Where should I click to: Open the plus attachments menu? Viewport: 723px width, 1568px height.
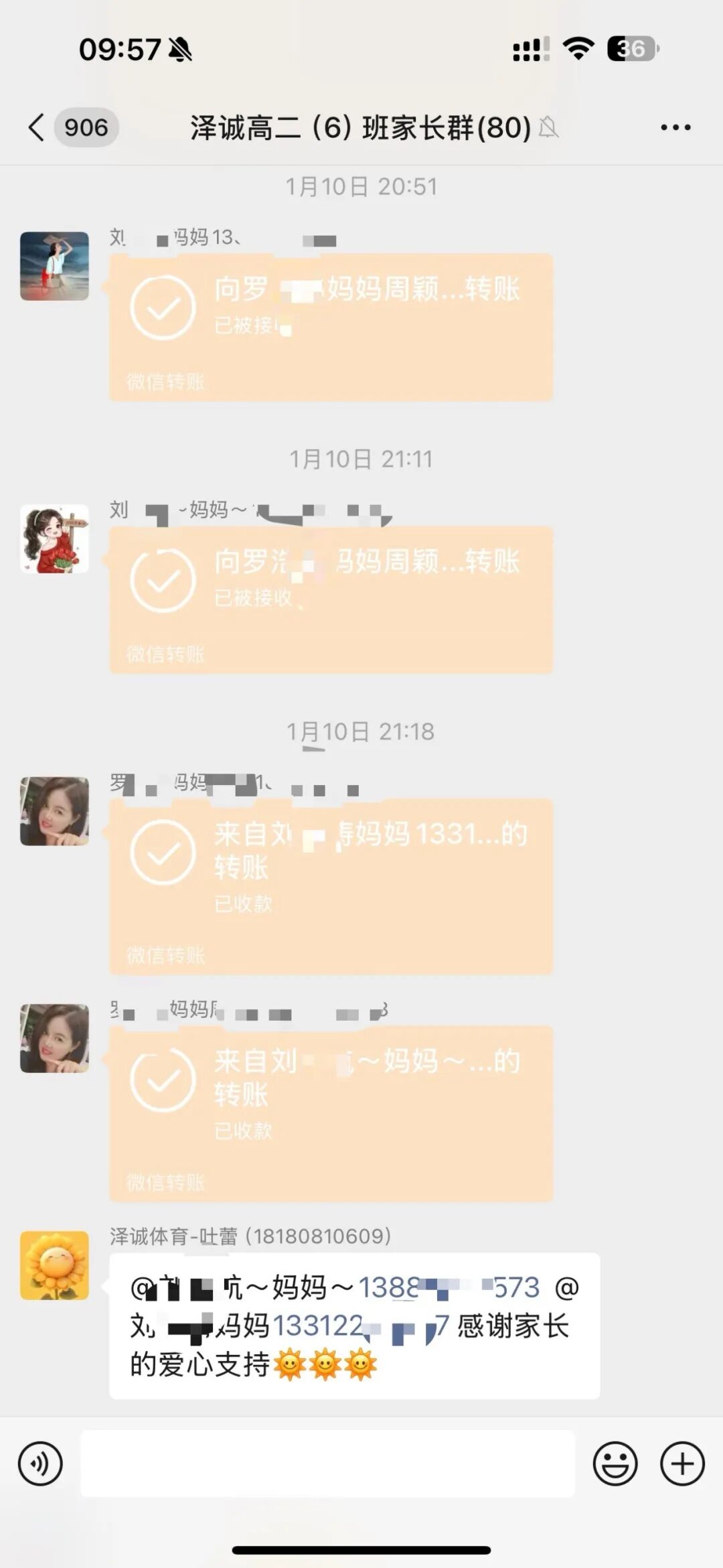pos(682,1464)
